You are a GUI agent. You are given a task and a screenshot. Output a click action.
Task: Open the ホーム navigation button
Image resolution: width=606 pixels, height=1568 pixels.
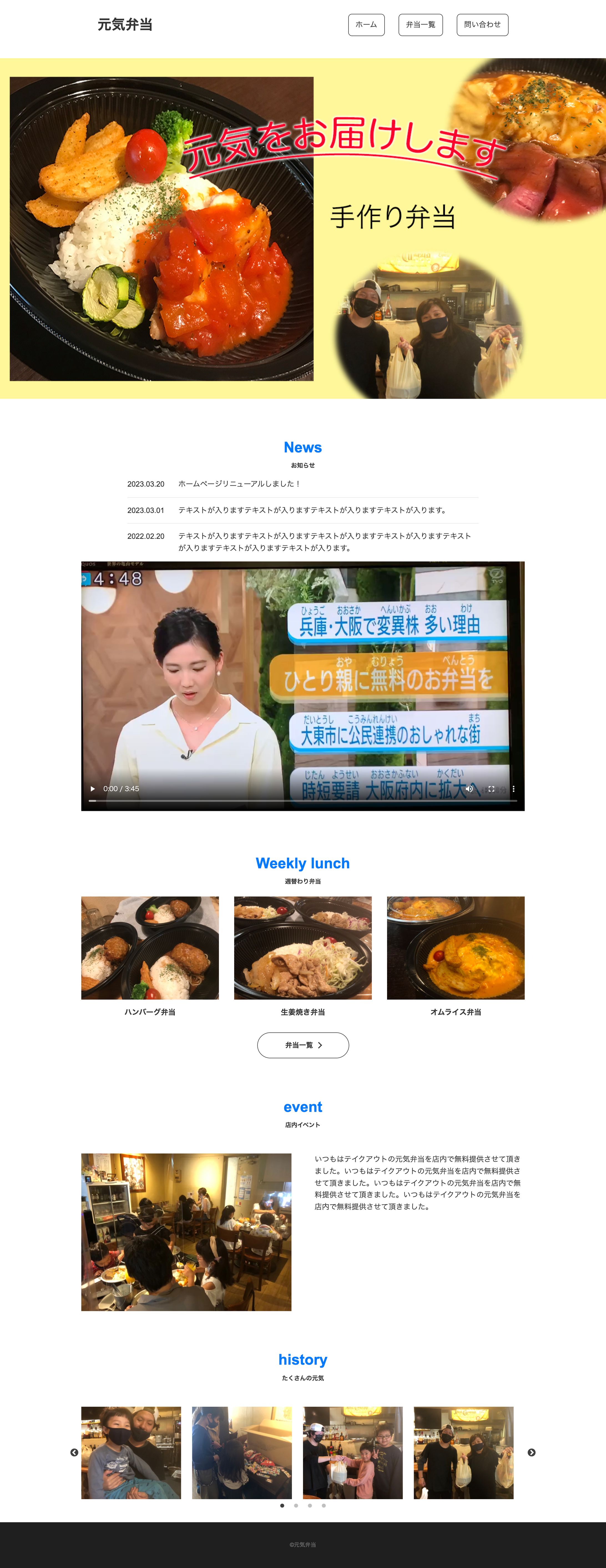[366, 25]
